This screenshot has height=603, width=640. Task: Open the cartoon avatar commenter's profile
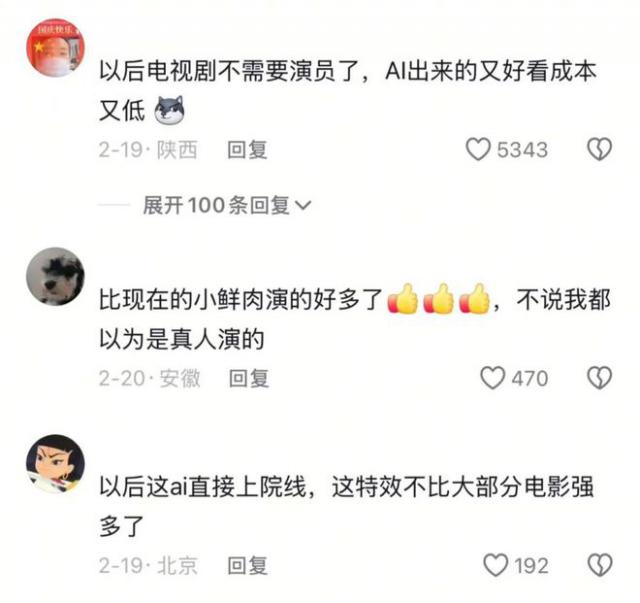click(54, 465)
